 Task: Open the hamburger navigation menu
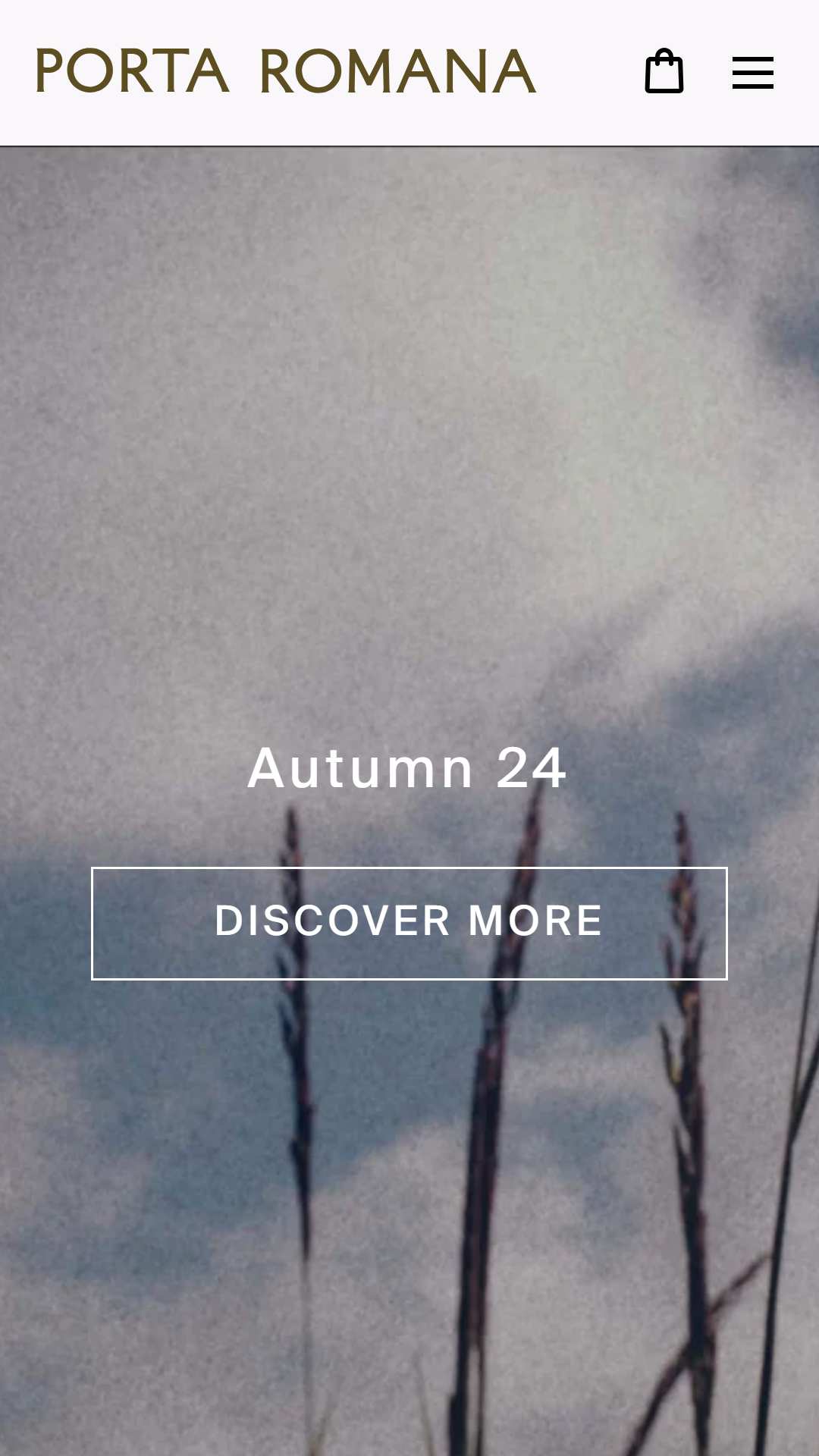pos(752,73)
